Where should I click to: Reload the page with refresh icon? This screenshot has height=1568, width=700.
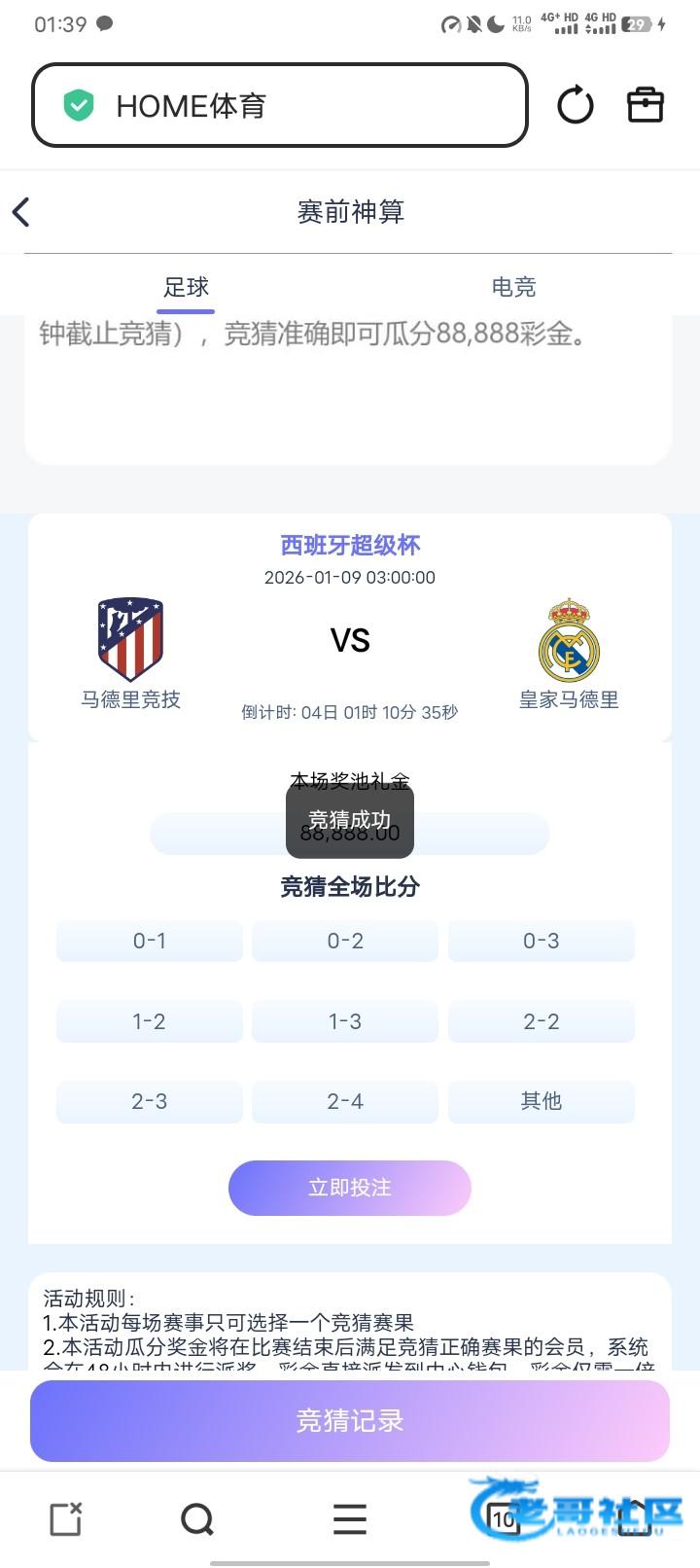575,105
